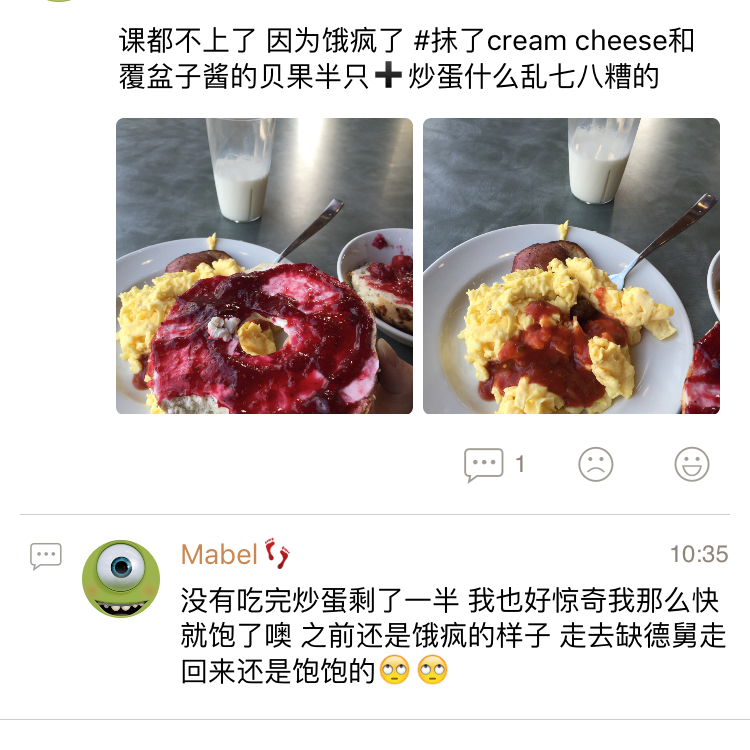React with the smiley face icon
The height and width of the screenshot is (750, 750).
coord(692,464)
